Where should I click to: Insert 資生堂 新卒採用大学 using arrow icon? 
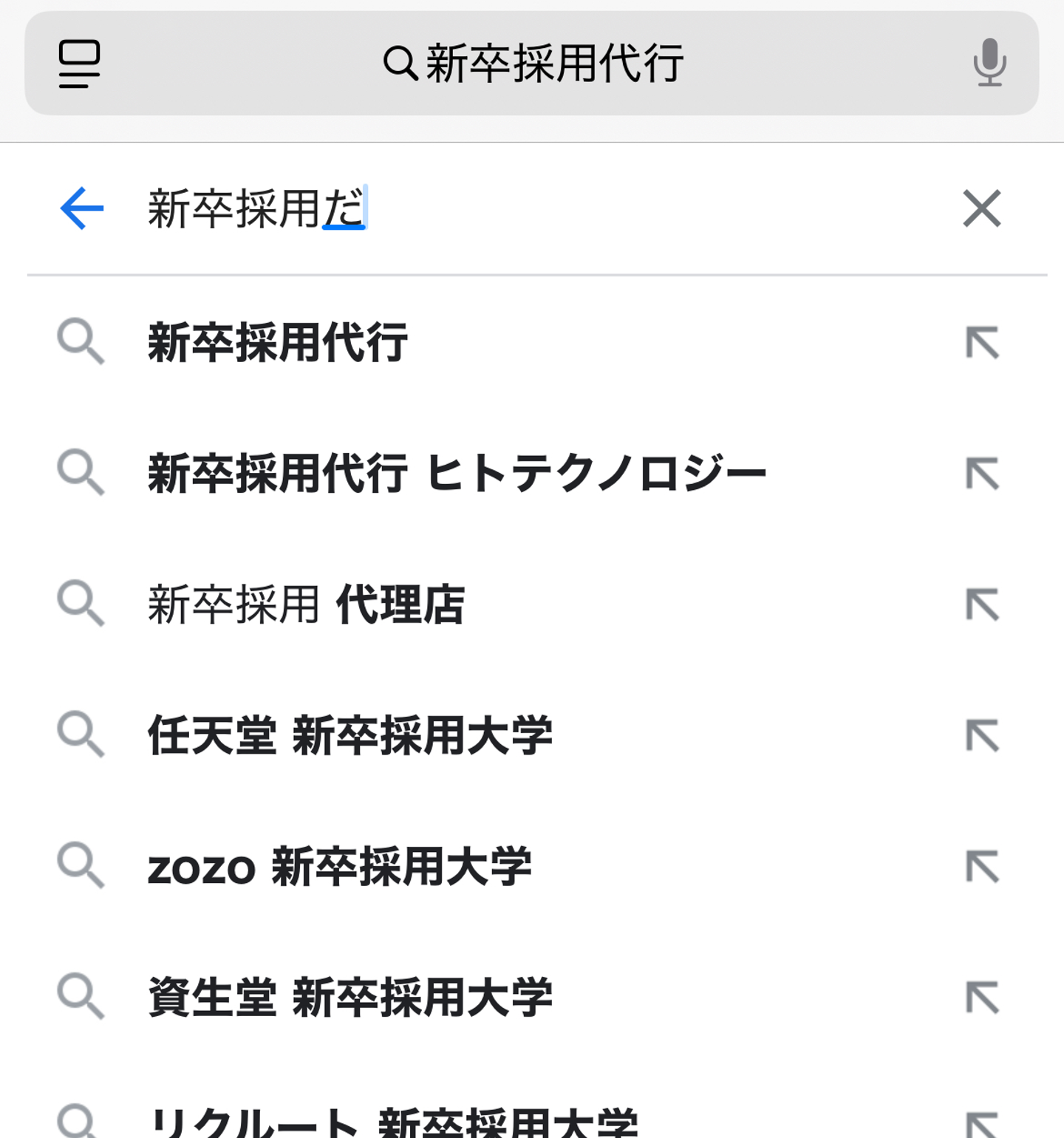tap(983, 998)
